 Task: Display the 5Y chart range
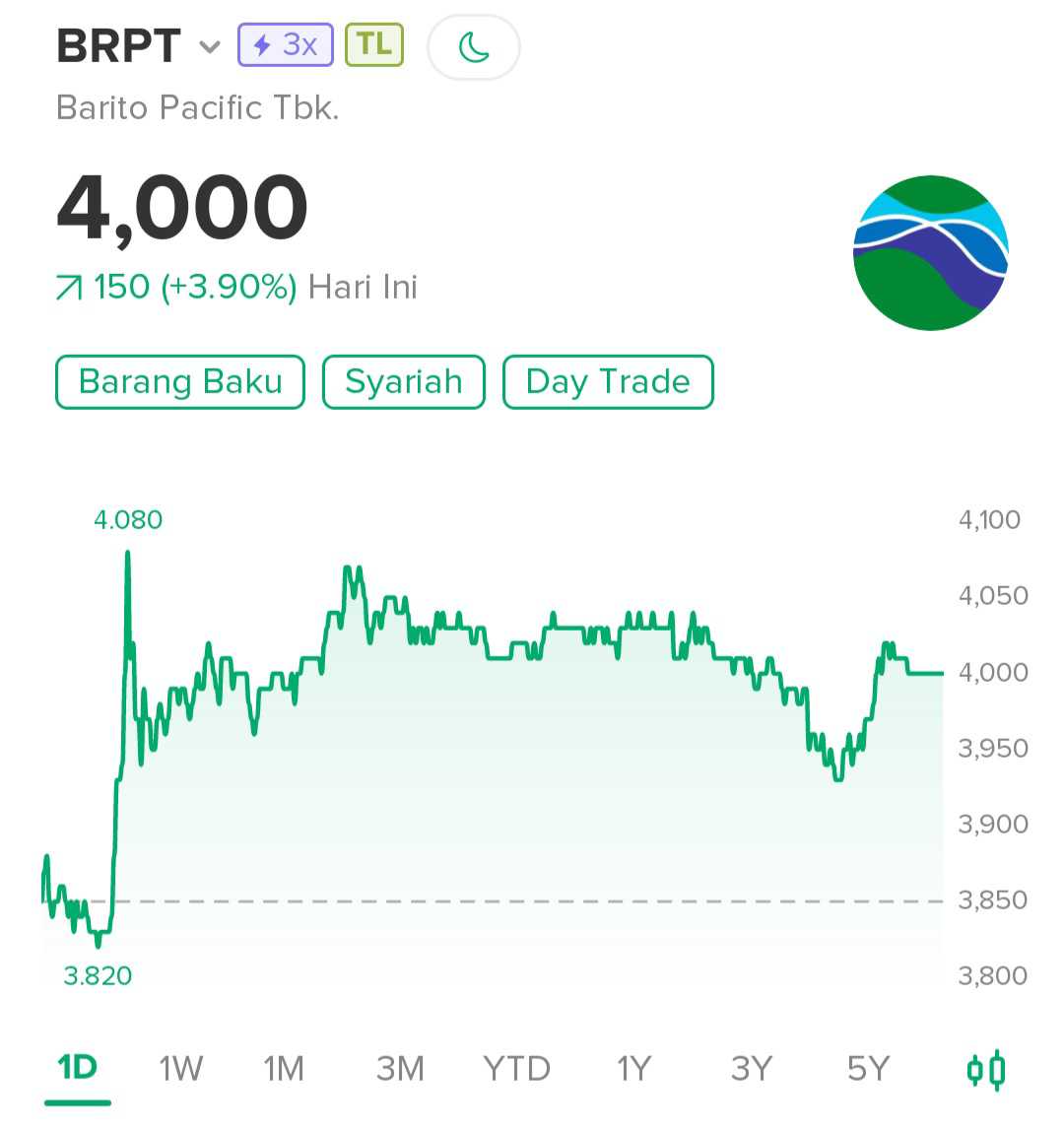[868, 1068]
